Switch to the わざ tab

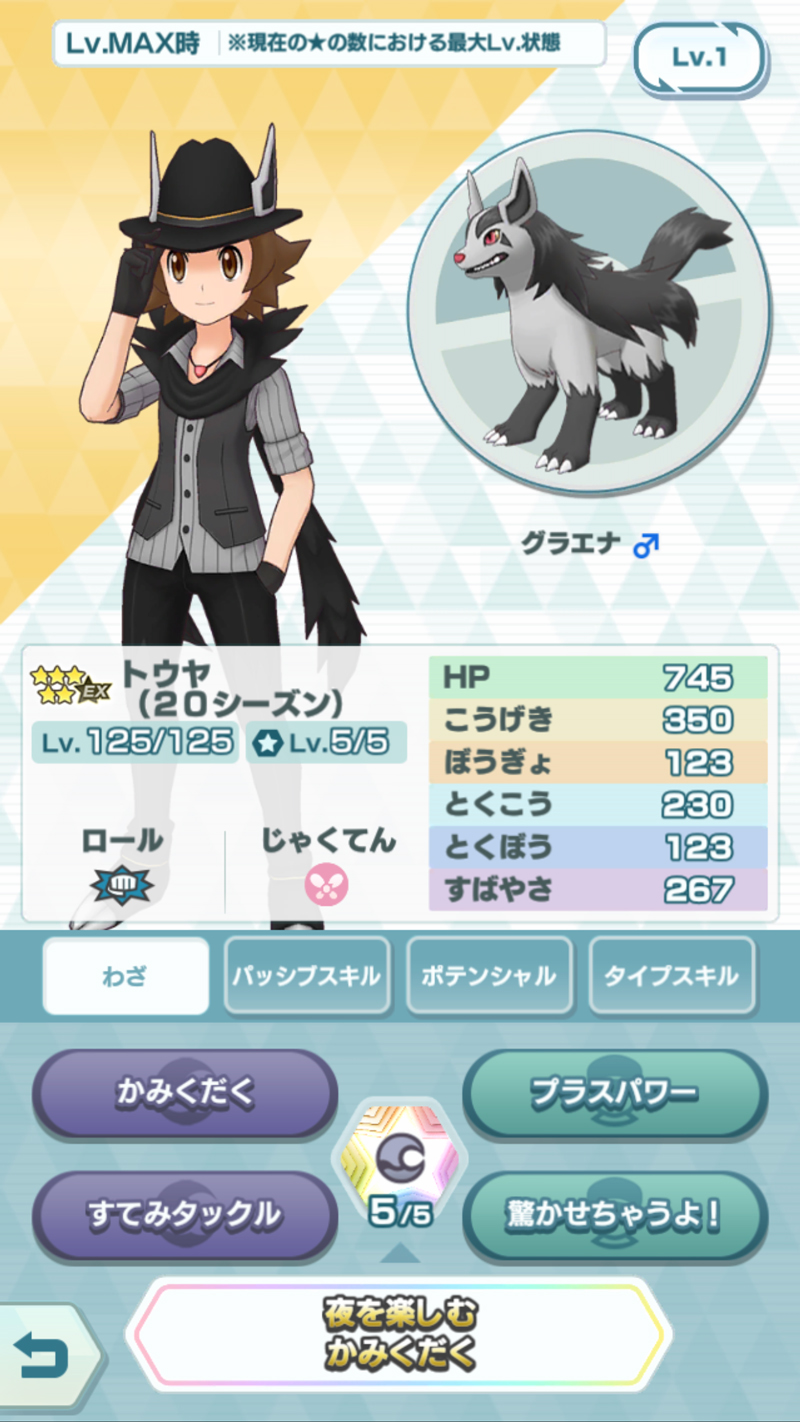point(125,975)
